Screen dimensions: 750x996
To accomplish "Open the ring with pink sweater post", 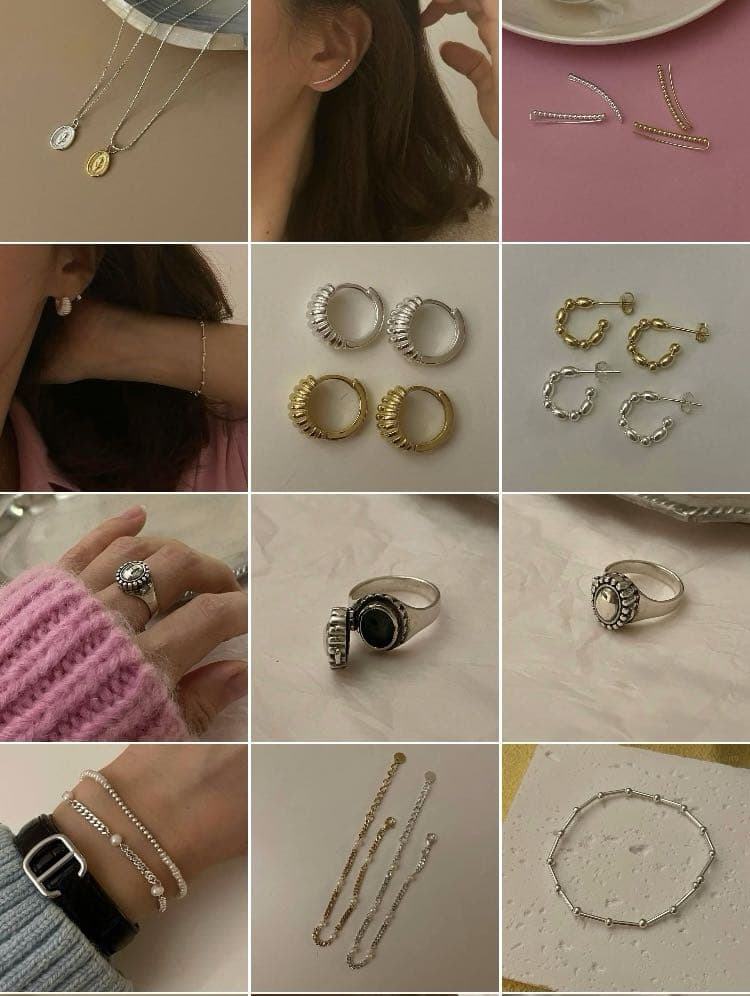I will 123,617.
